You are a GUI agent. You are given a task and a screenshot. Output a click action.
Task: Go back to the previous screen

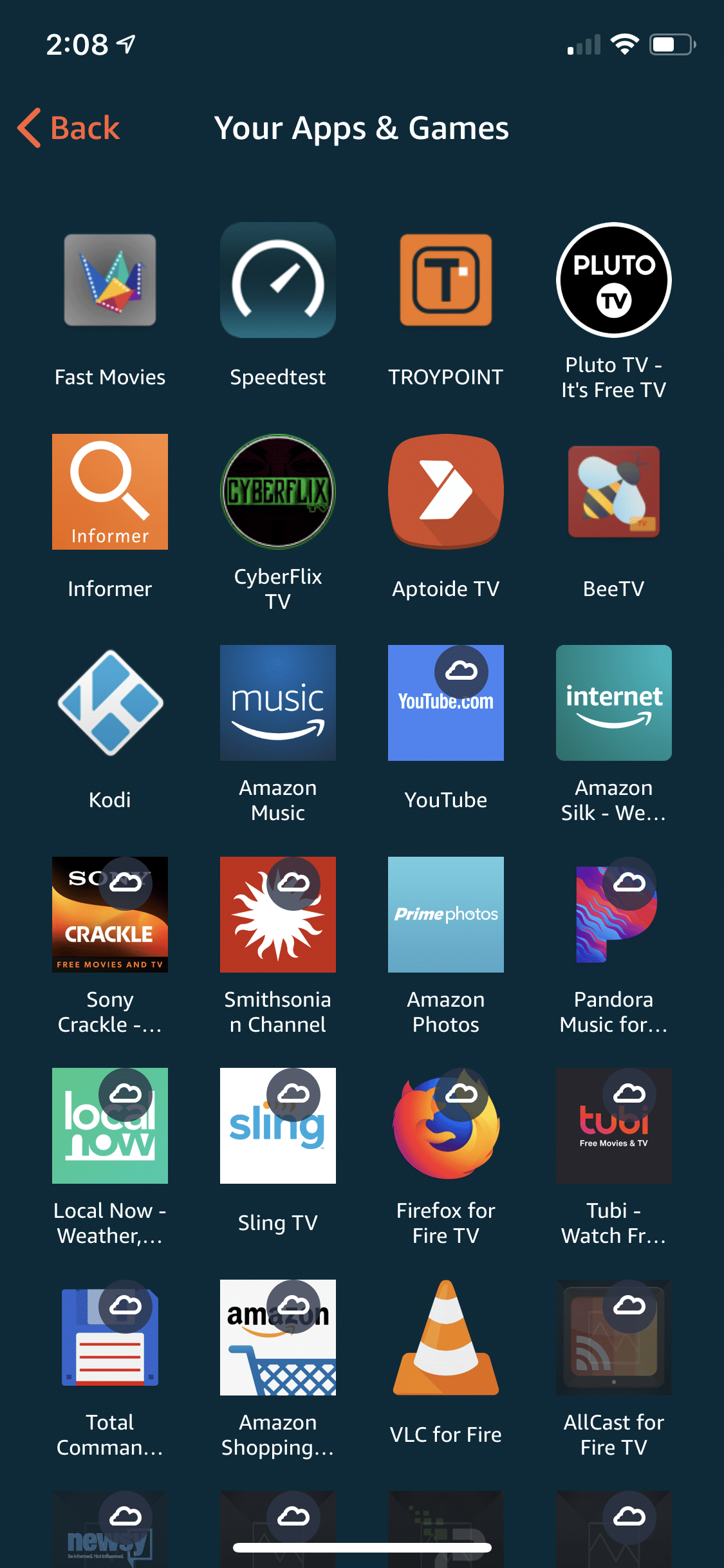coord(68,128)
